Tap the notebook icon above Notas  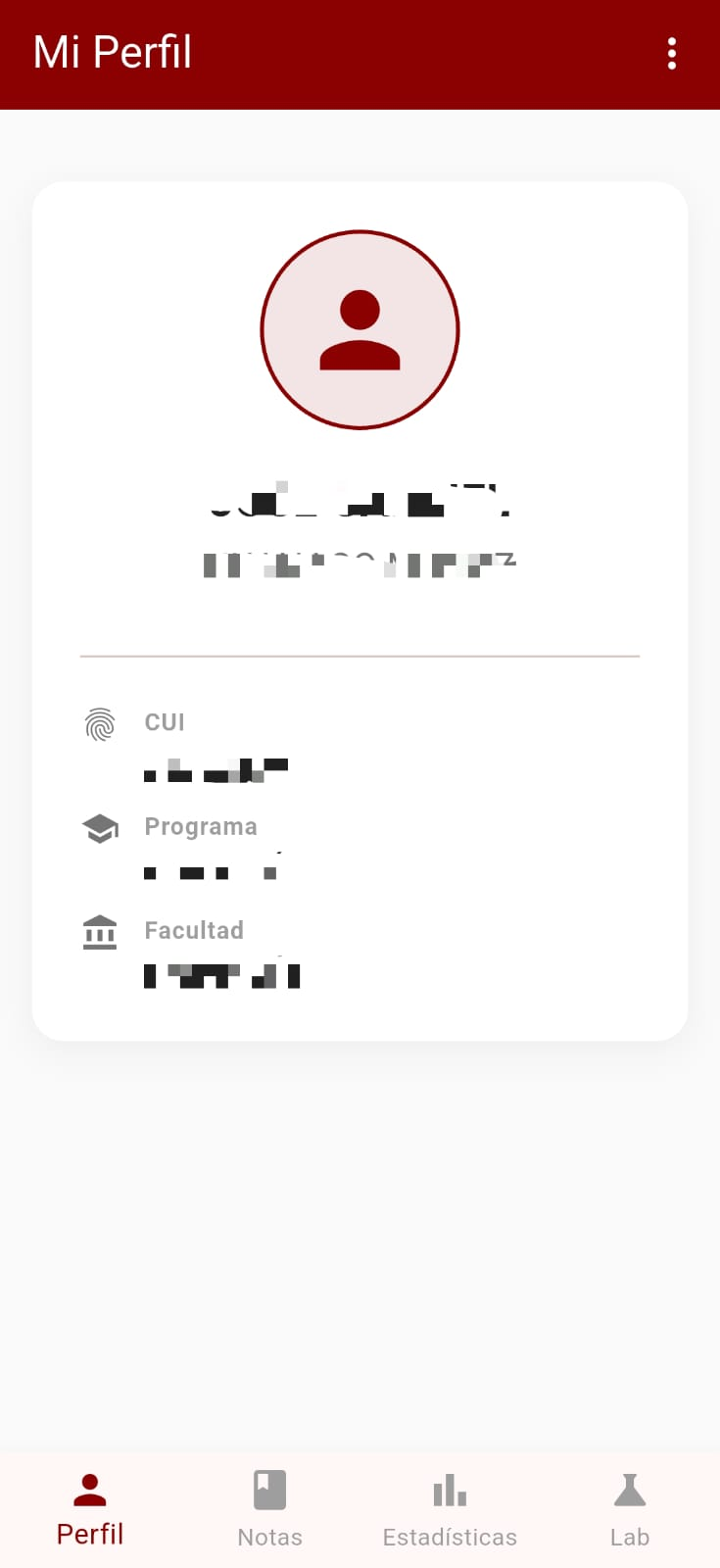(x=269, y=1487)
